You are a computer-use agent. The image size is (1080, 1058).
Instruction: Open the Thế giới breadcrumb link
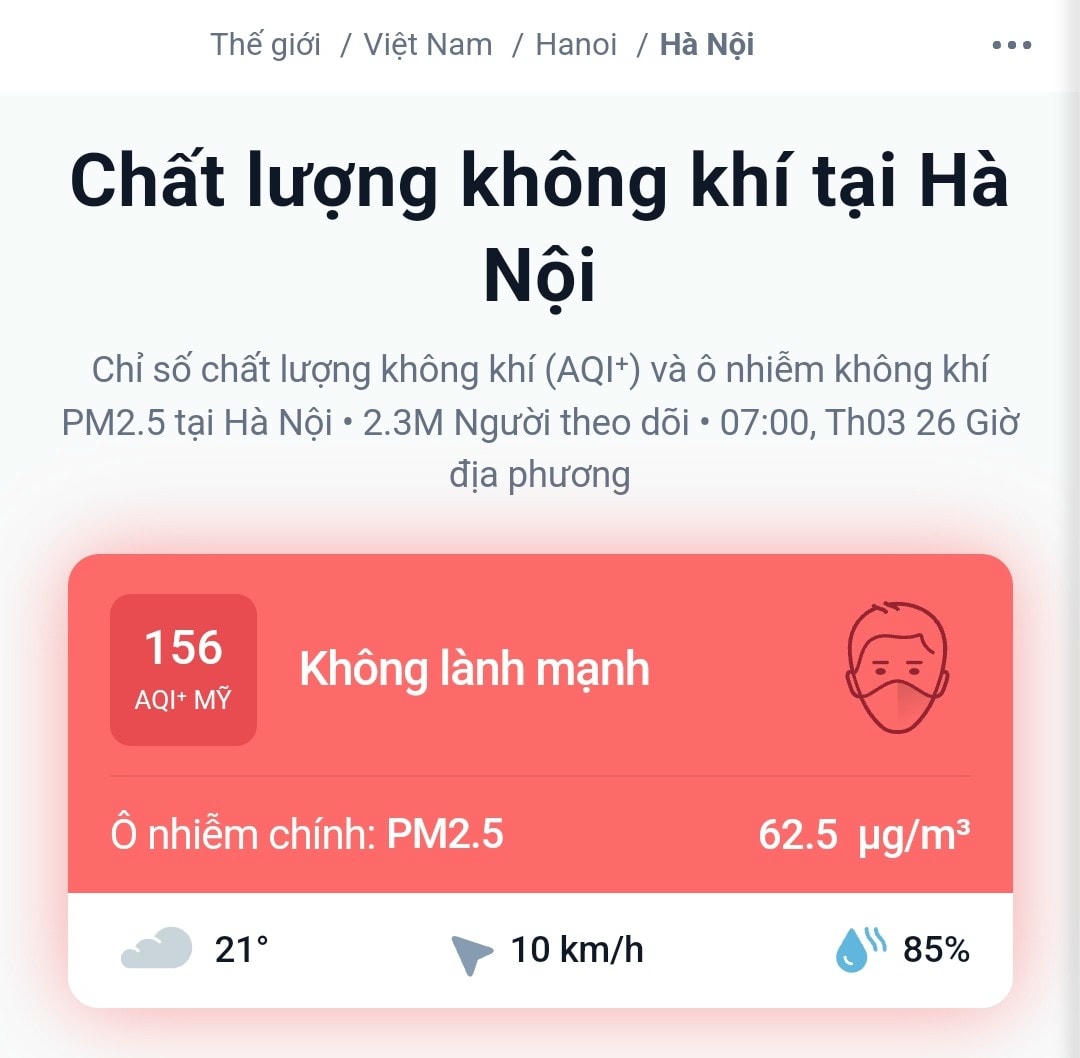265,45
